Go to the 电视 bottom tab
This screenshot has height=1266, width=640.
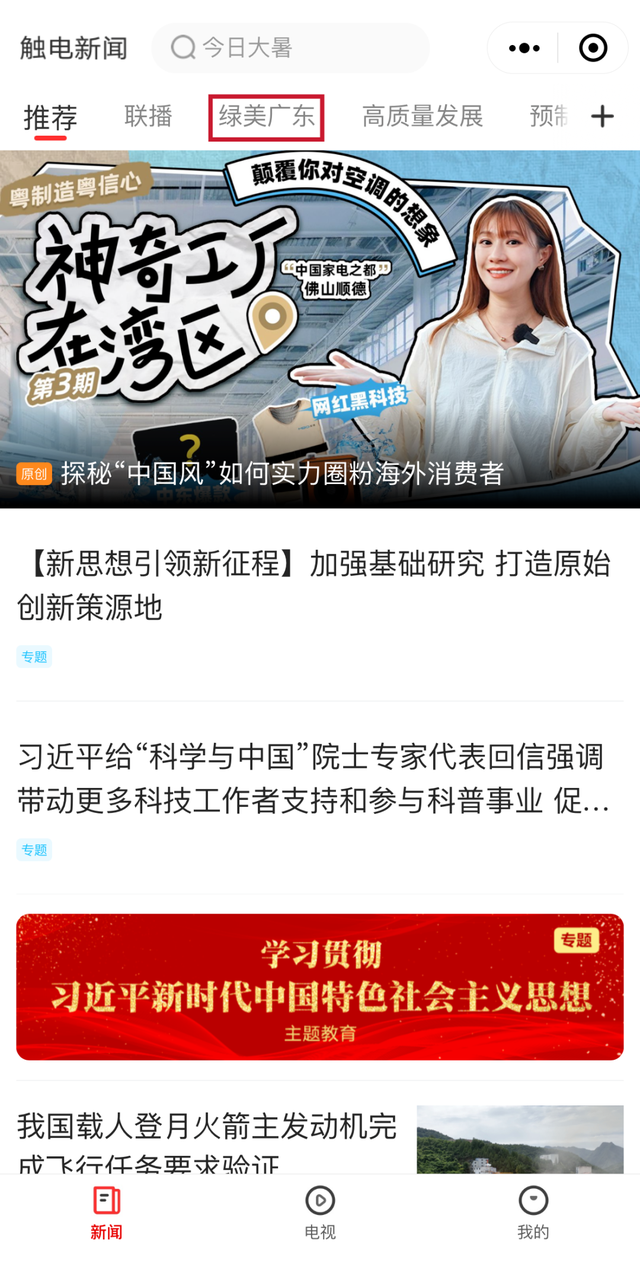320,1212
